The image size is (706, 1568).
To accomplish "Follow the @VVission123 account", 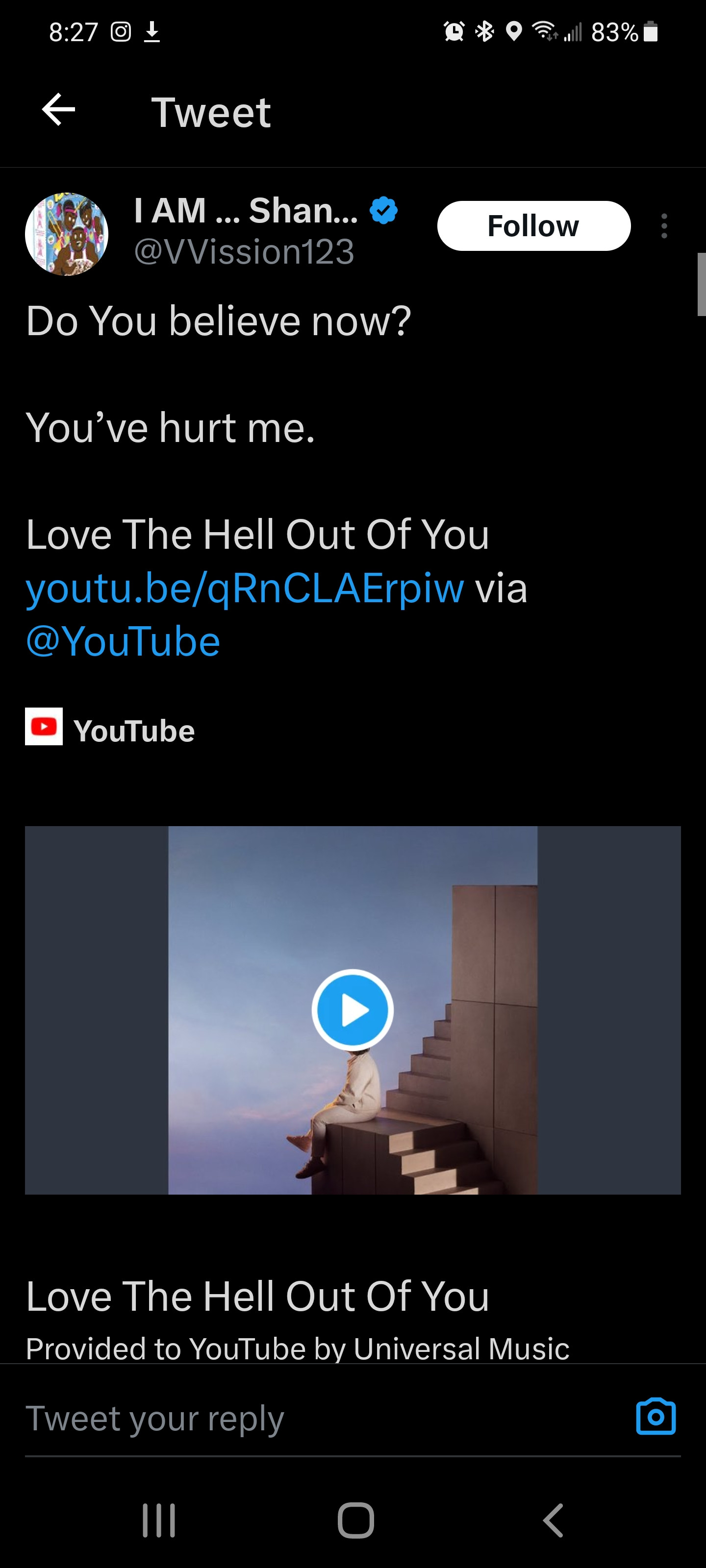I will [x=533, y=226].
